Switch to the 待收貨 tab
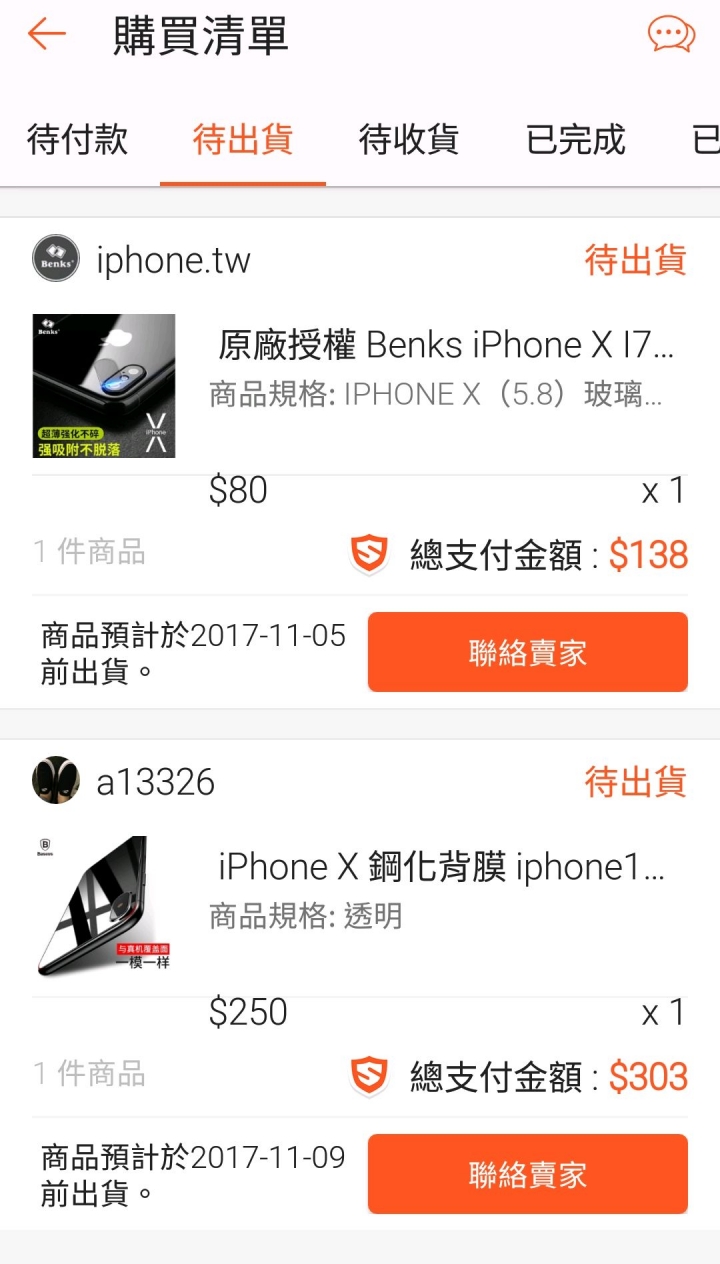 click(409, 140)
